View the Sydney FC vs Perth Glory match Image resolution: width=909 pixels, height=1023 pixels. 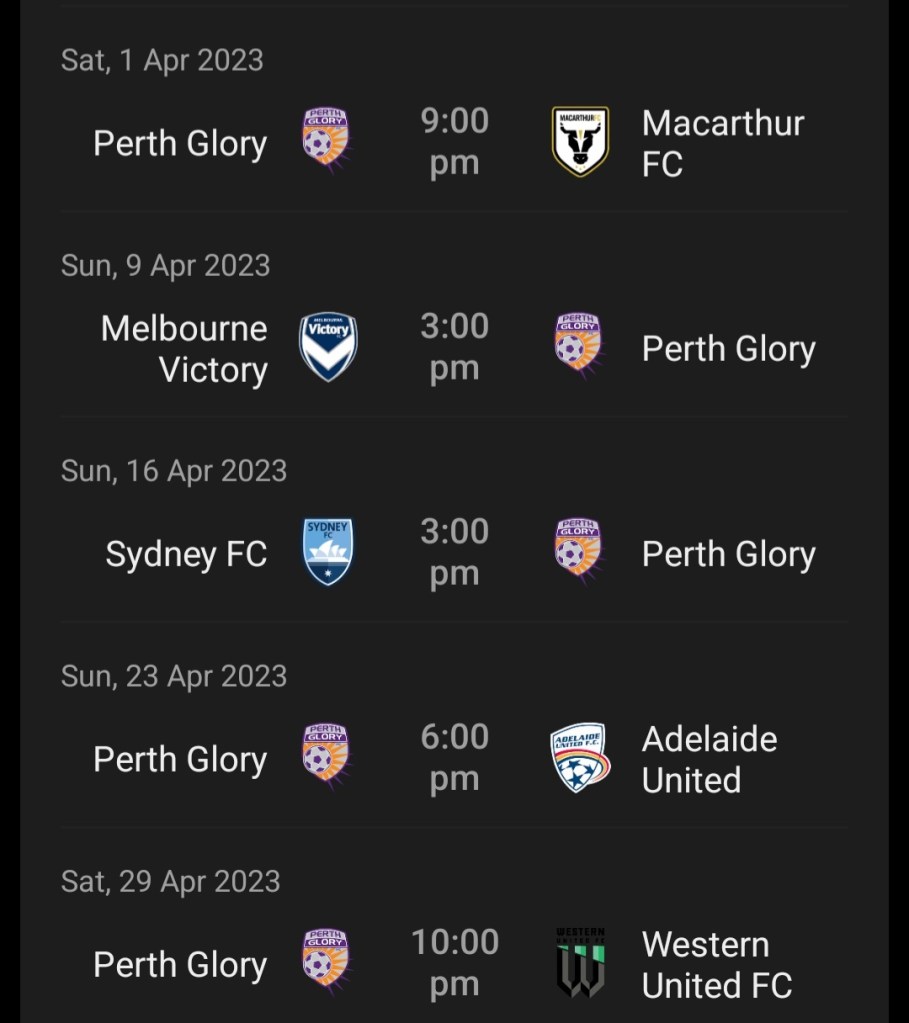pos(454,552)
